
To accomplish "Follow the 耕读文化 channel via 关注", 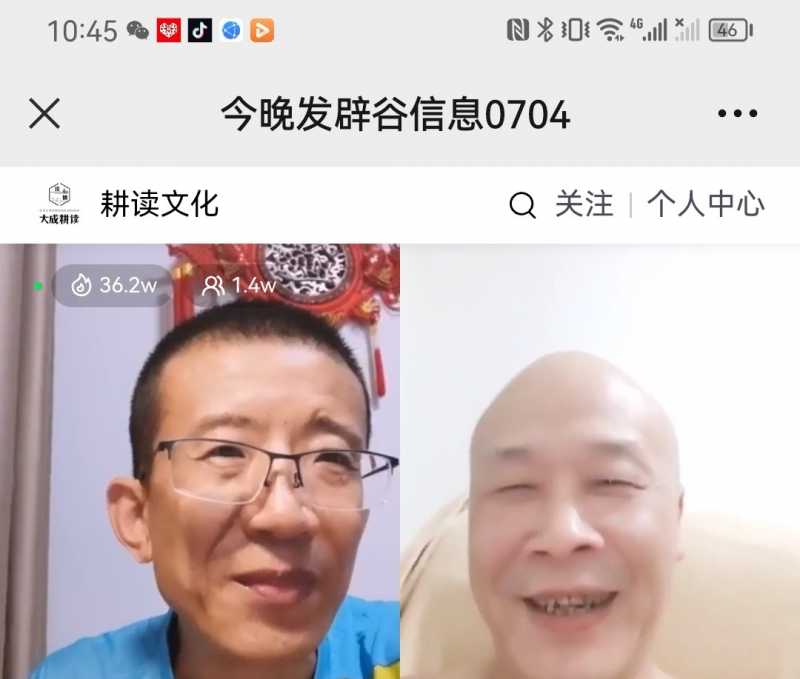I will point(584,204).
